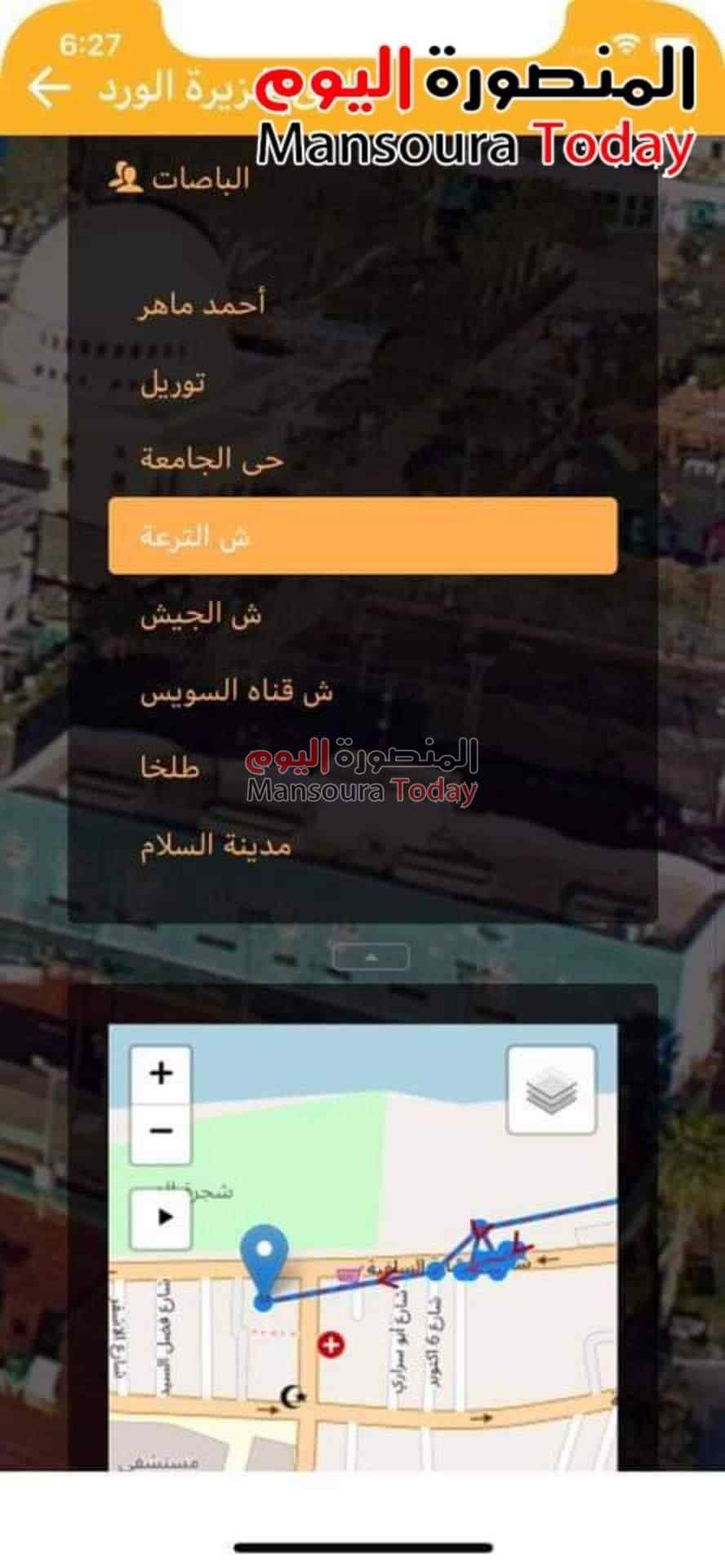Open the طلخا bus route
Image resolution: width=725 pixels, height=1568 pixels.
(170, 768)
